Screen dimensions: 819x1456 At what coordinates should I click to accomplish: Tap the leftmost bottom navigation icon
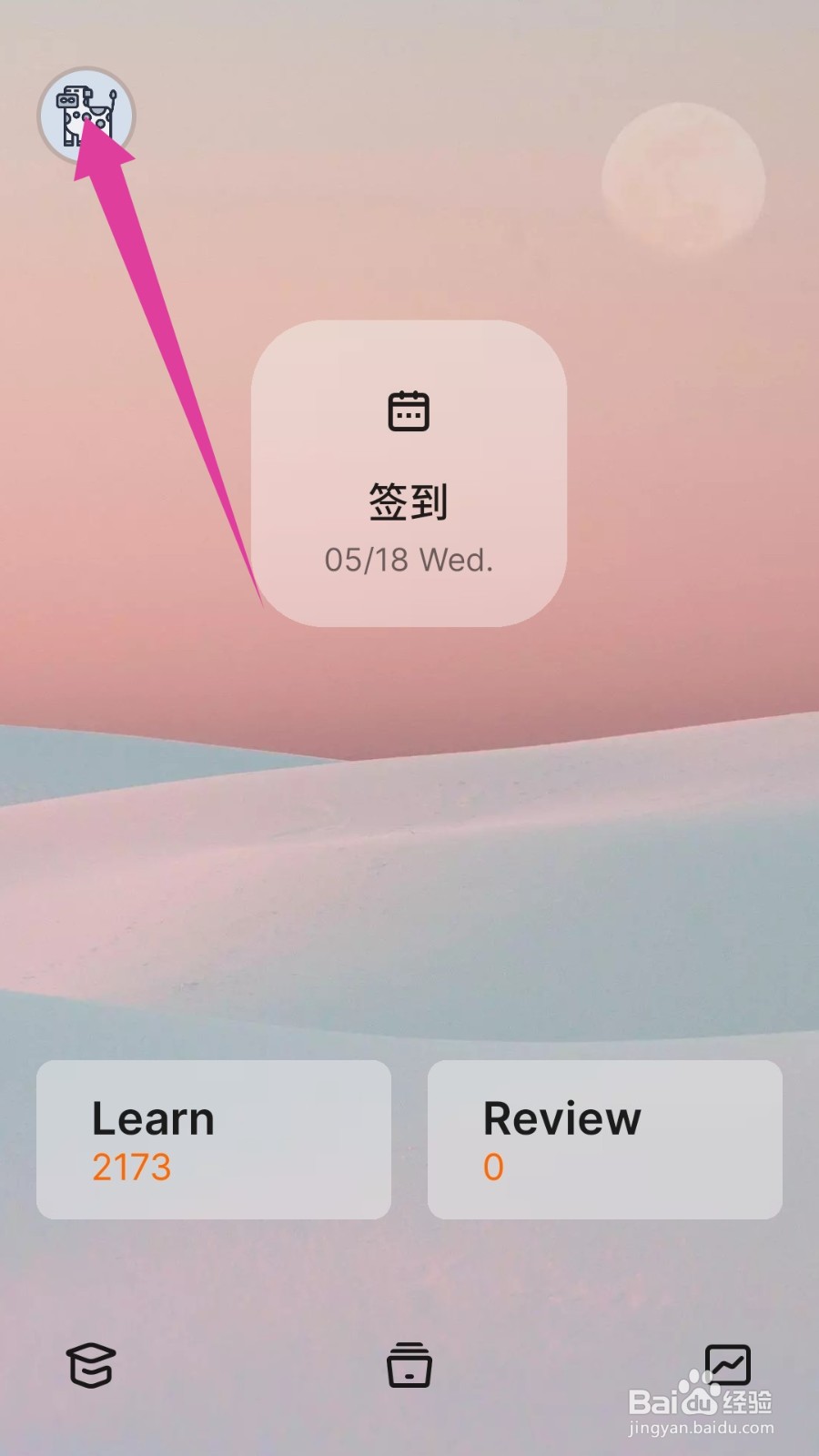[91, 1362]
